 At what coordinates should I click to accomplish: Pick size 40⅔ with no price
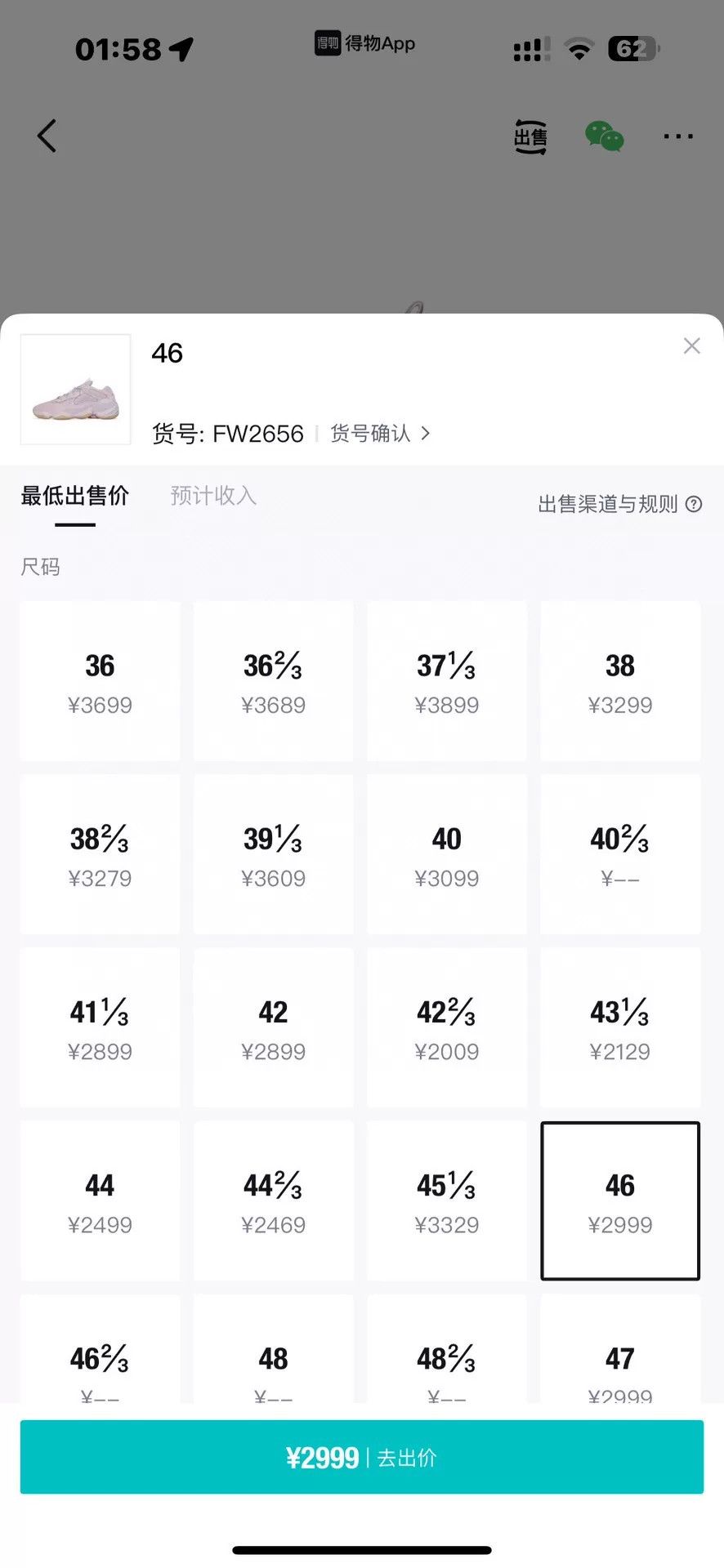pos(620,854)
